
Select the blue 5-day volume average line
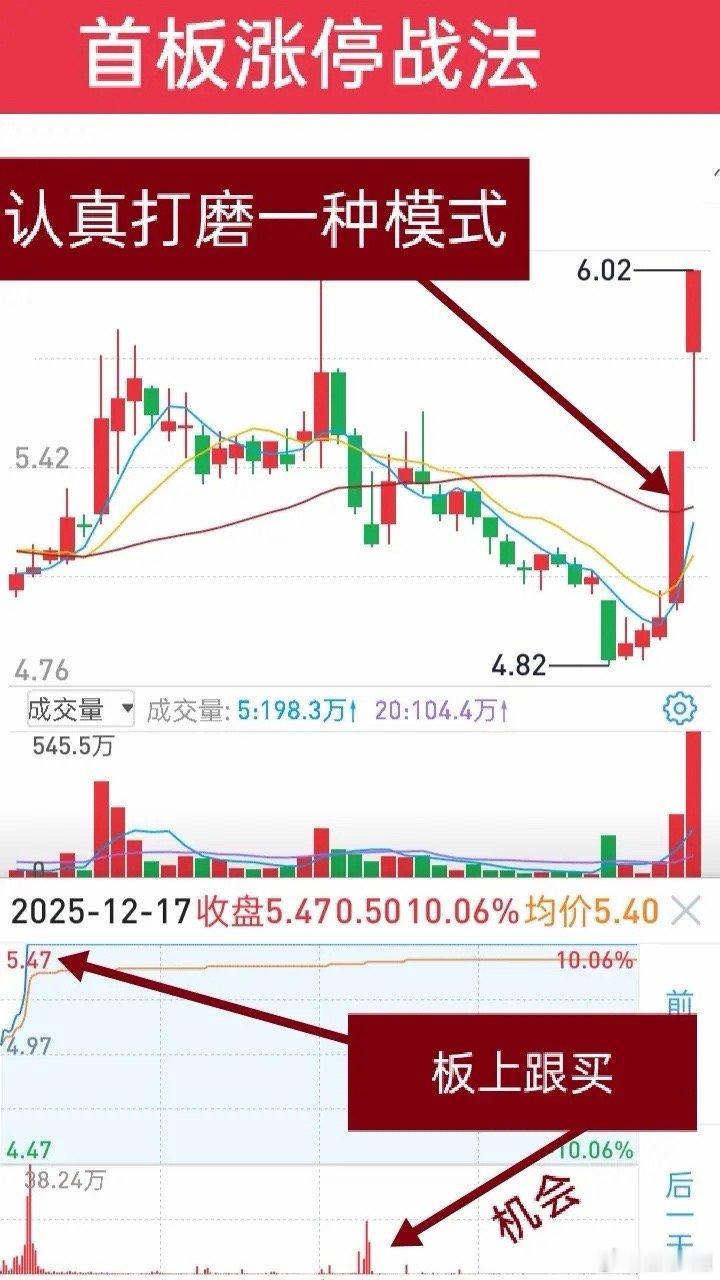(x=150, y=830)
